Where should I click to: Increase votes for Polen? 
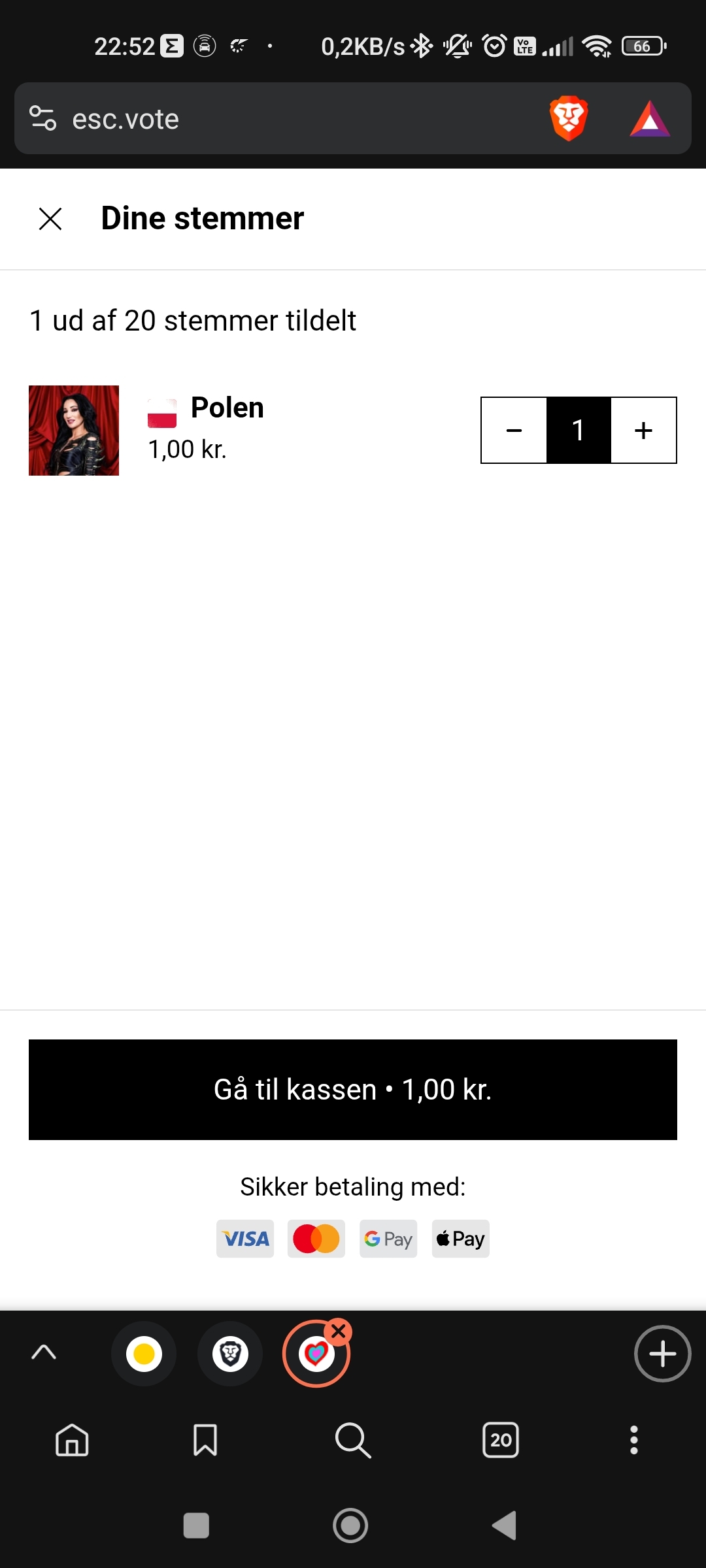pos(643,431)
